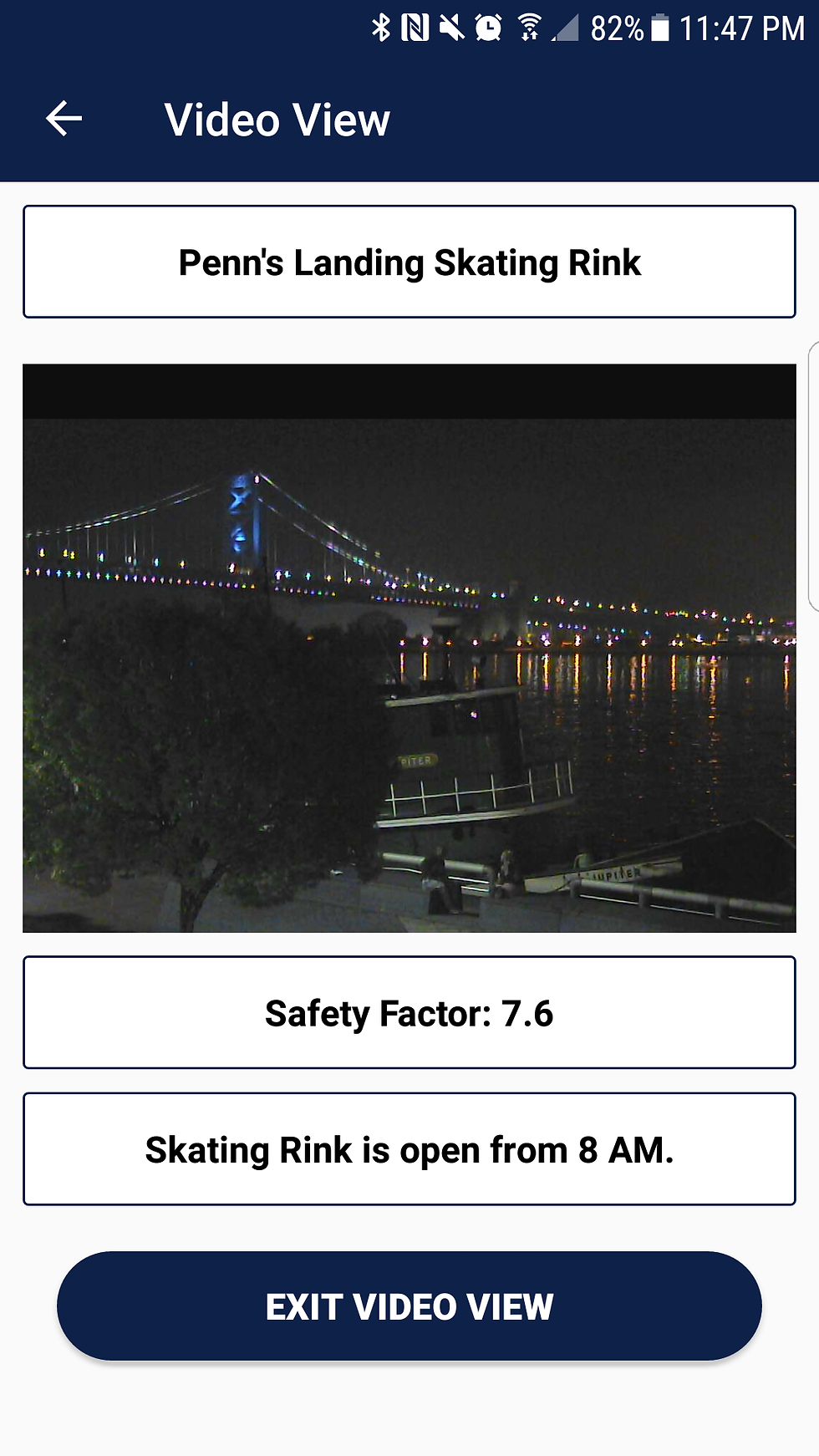Image resolution: width=819 pixels, height=1456 pixels.
Task: Tap the Exit Video View button
Action: (409, 1306)
